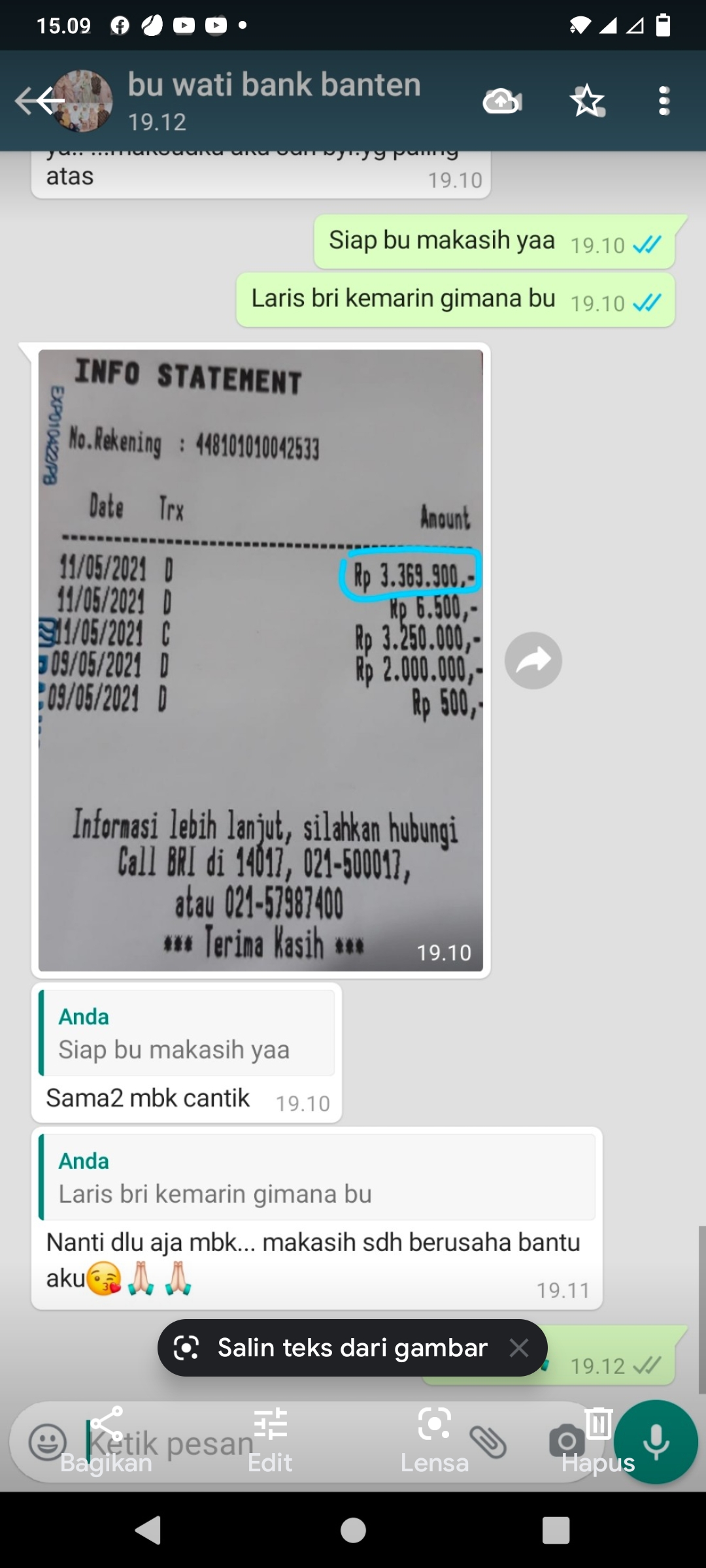This screenshot has width=706, height=1568.
Task: Dismiss the 'Salin teks dari gambar' suggestion
Action: click(x=519, y=1348)
